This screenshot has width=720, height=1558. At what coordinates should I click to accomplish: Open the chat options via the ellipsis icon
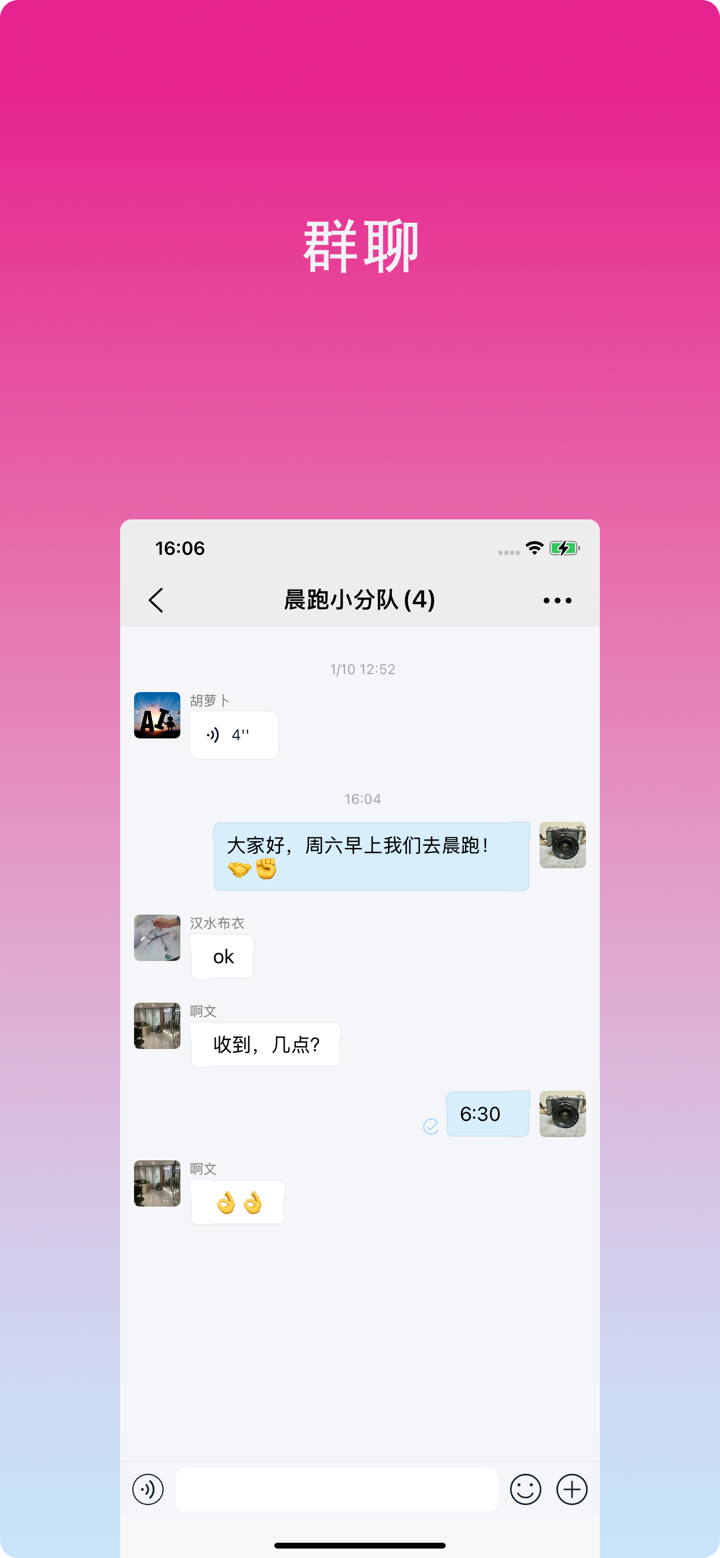557,600
